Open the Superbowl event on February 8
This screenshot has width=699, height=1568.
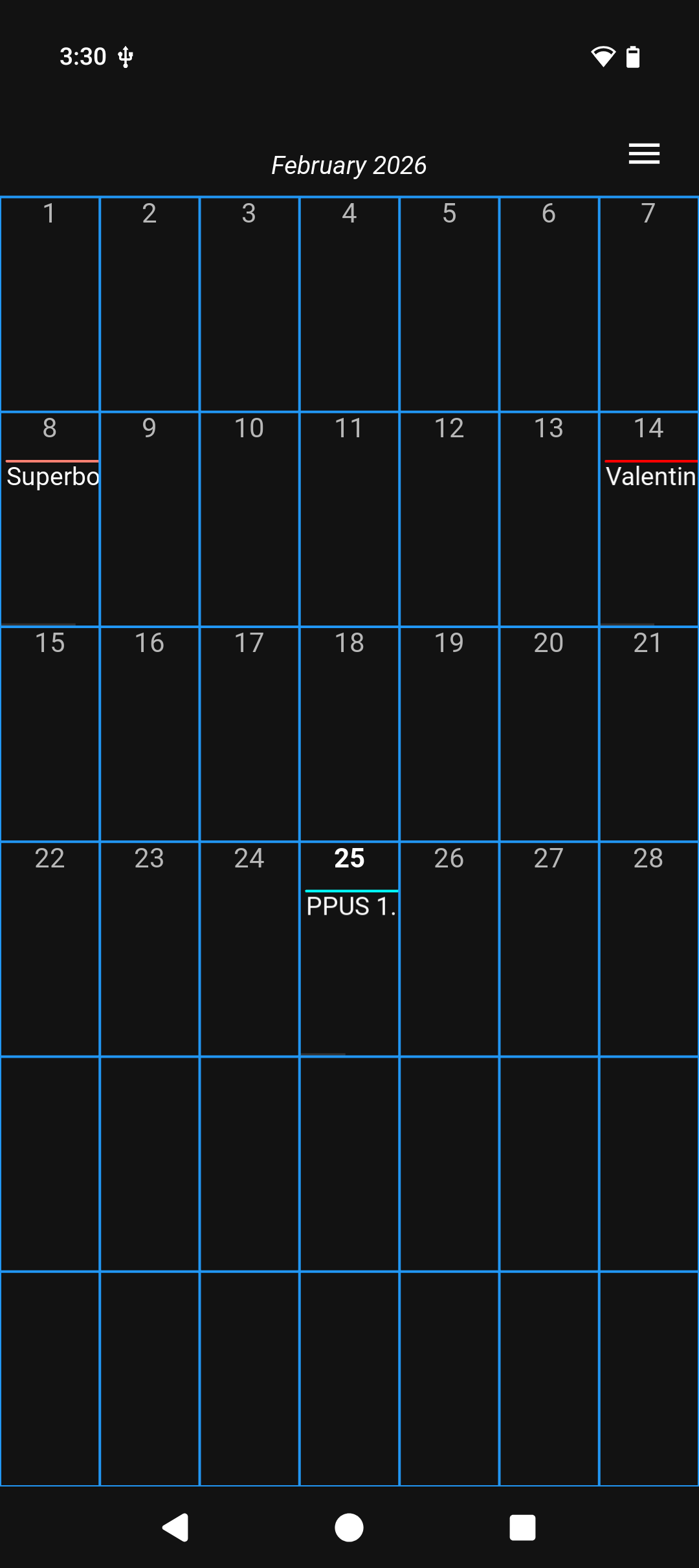tap(52, 476)
